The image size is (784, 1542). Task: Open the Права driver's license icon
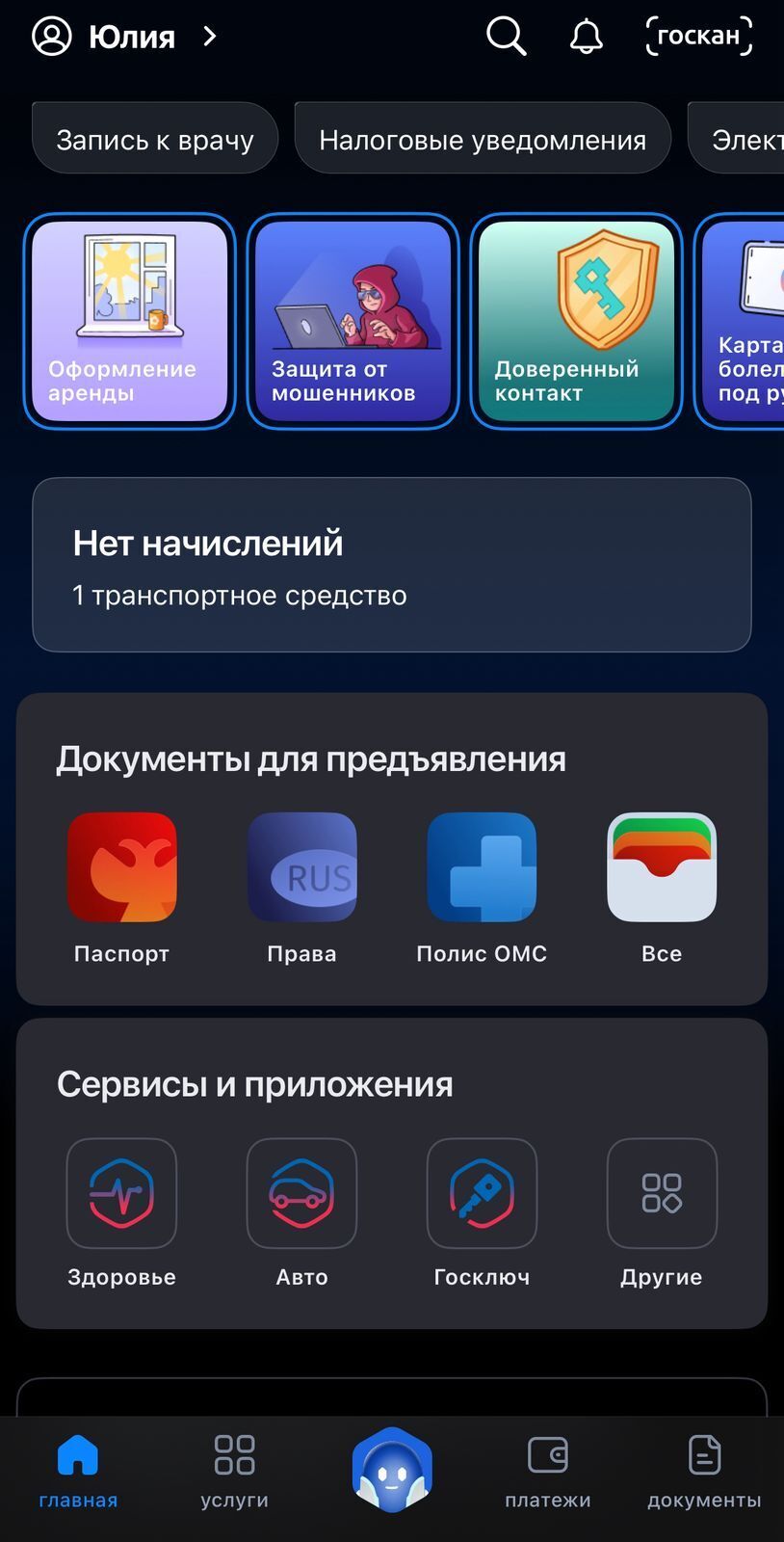point(301,866)
